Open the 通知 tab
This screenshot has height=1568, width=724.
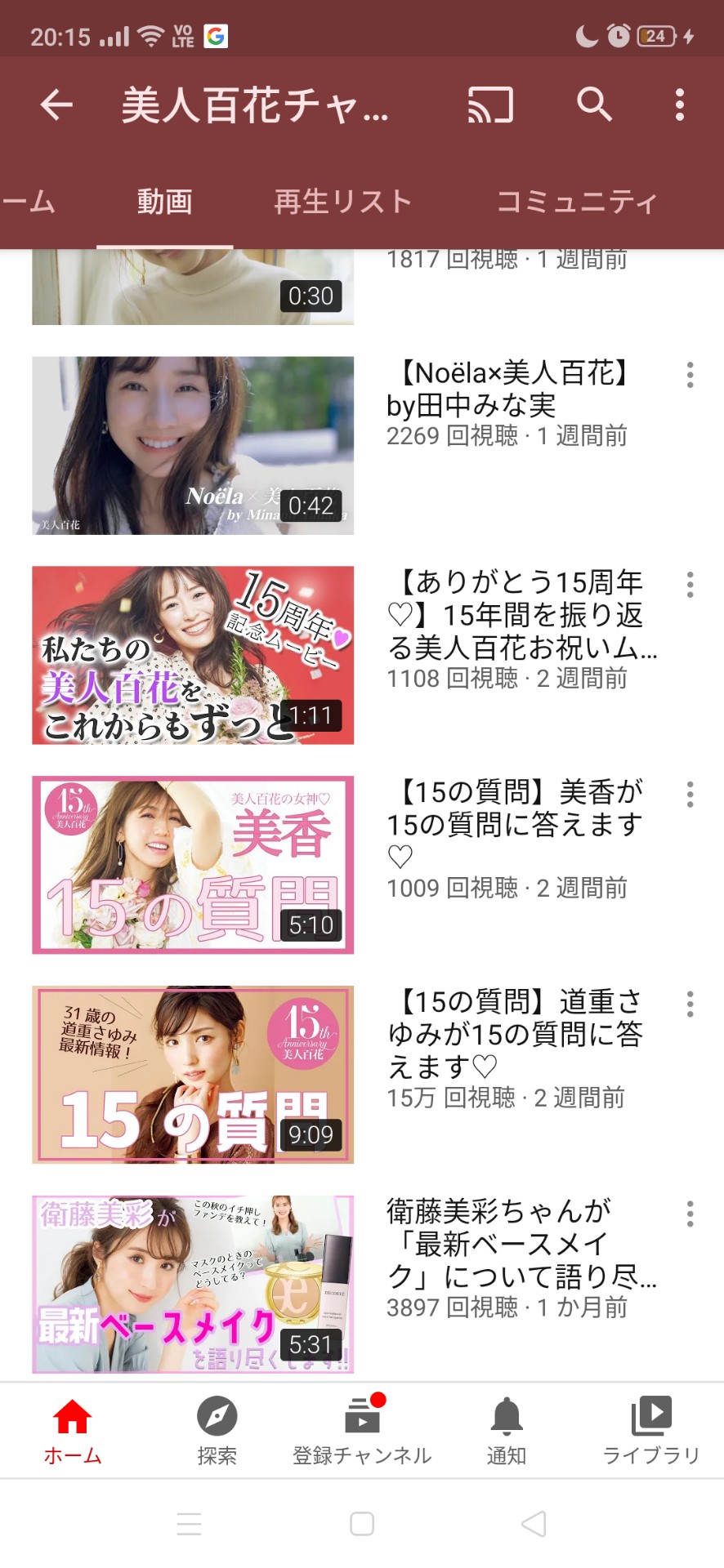click(507, 1430)
